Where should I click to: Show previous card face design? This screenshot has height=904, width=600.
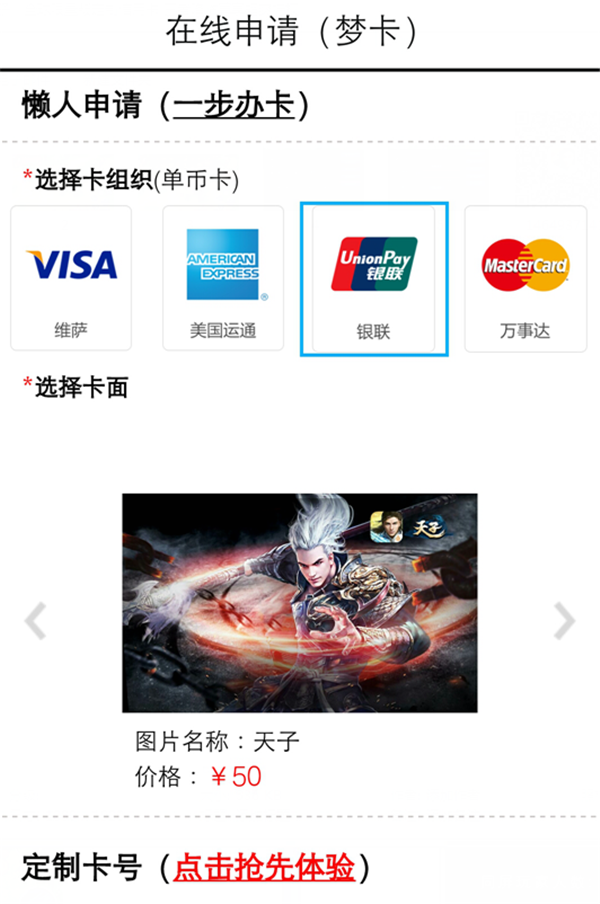(35, 621)
